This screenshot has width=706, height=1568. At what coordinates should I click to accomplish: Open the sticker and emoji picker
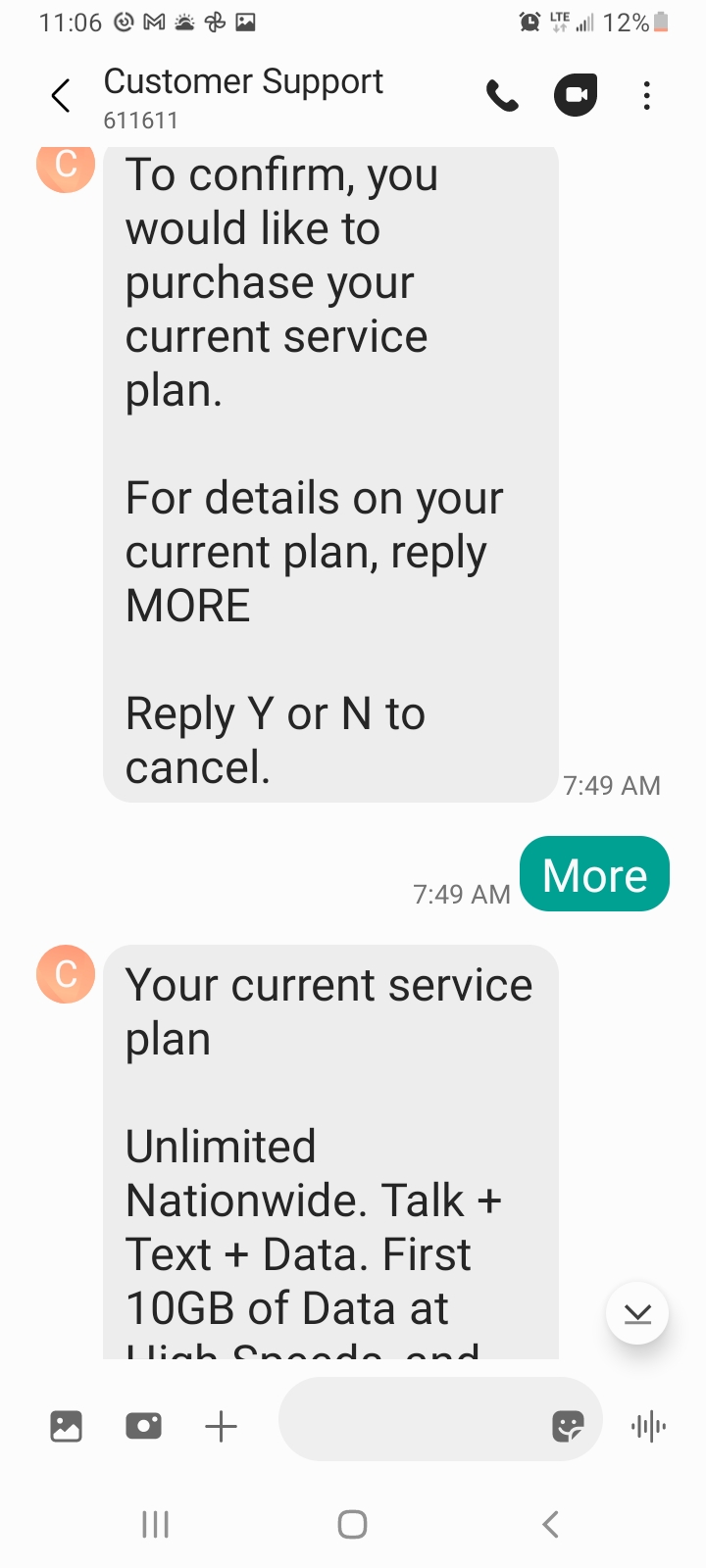[x=568, y=1426]
